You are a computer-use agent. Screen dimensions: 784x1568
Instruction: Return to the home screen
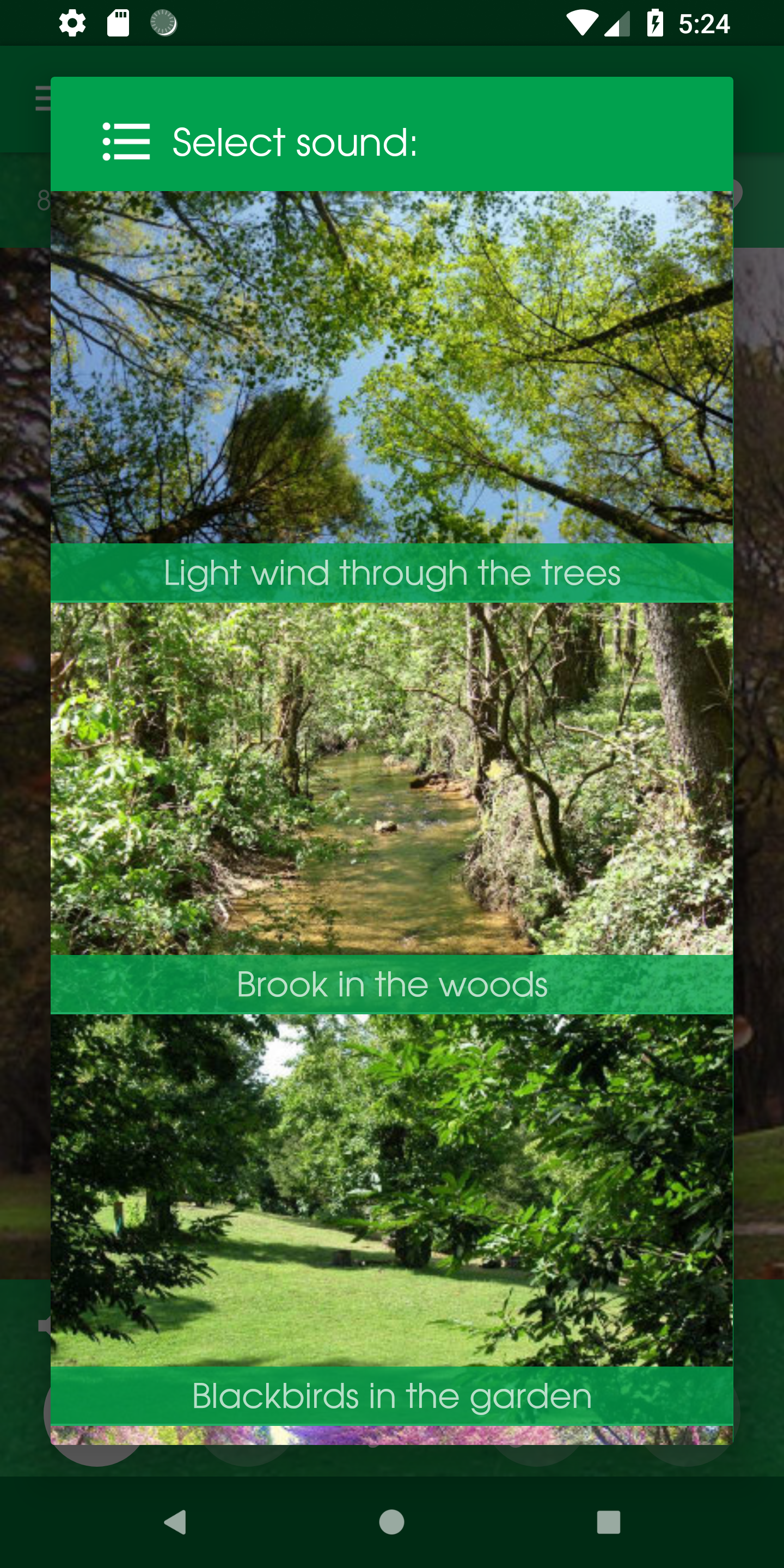tap(391, 1522)
